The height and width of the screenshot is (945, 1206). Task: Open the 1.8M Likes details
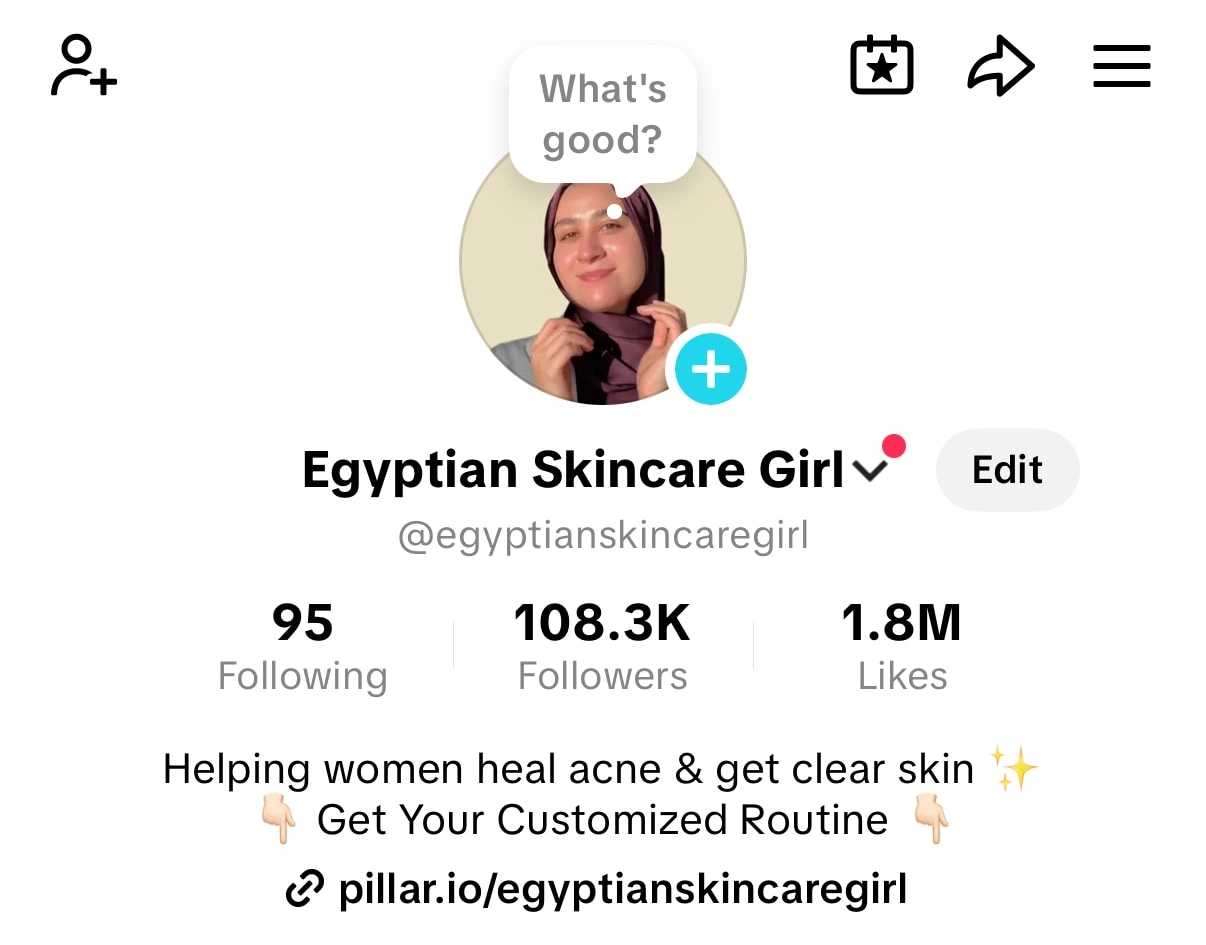(x=902, y=646)
